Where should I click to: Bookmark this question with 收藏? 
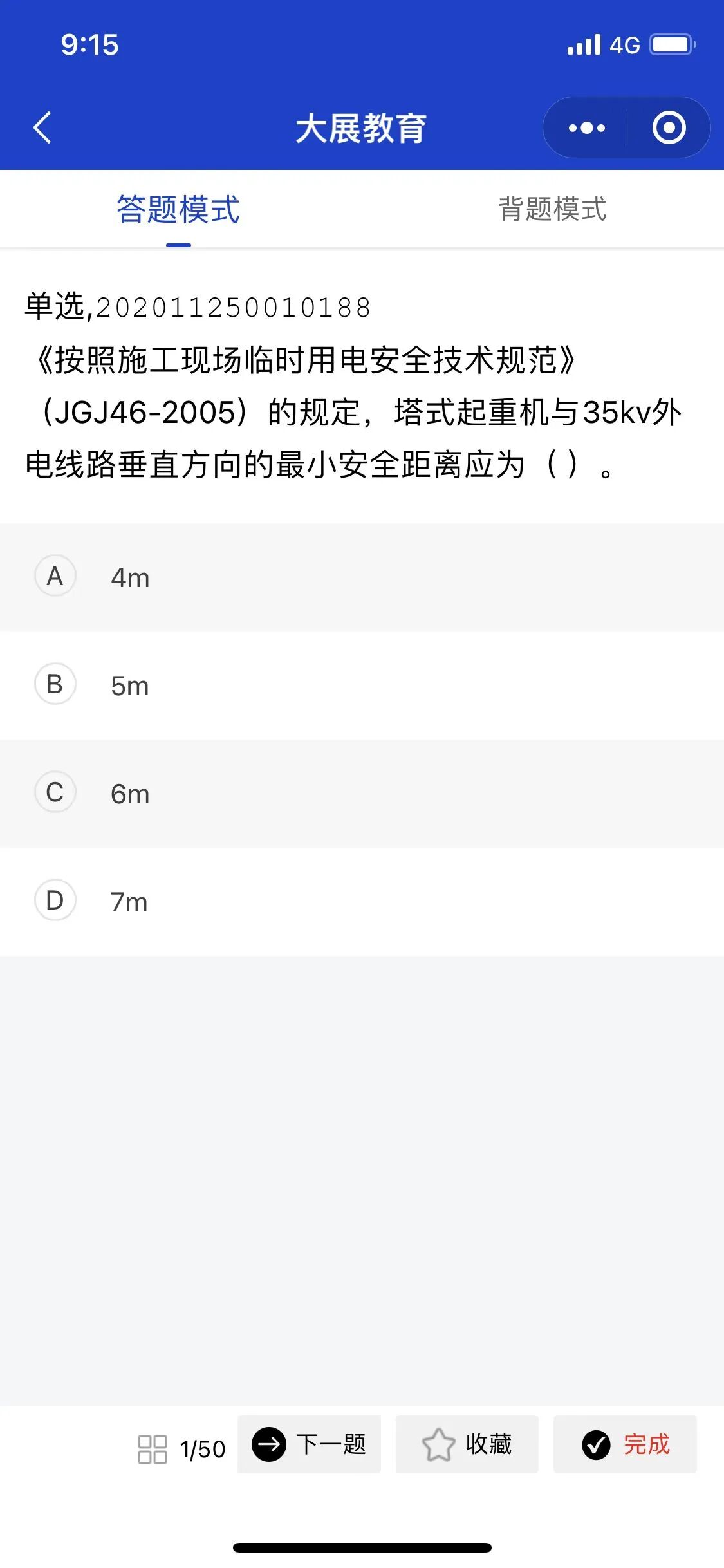coord(467,1444)
